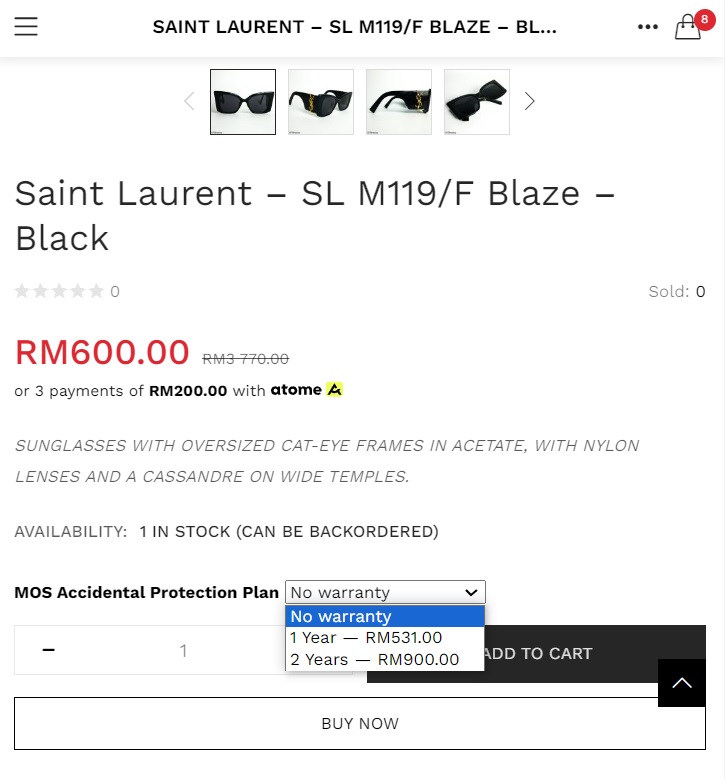Open the three-dot overflow menu
Image resolution: width=725 pixels, height=779 pixels.
pos(648,27)
